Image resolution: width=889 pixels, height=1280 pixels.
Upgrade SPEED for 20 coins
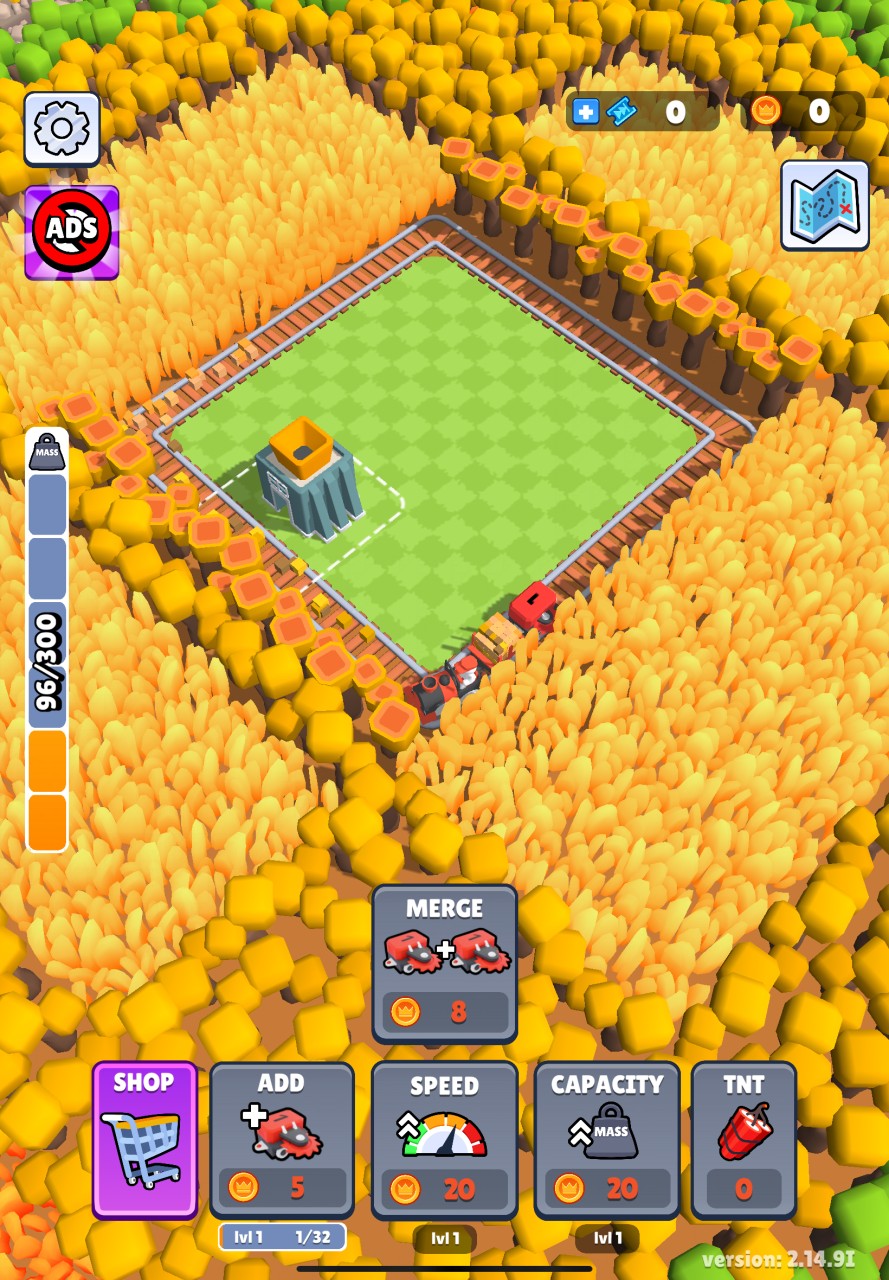445,1140
